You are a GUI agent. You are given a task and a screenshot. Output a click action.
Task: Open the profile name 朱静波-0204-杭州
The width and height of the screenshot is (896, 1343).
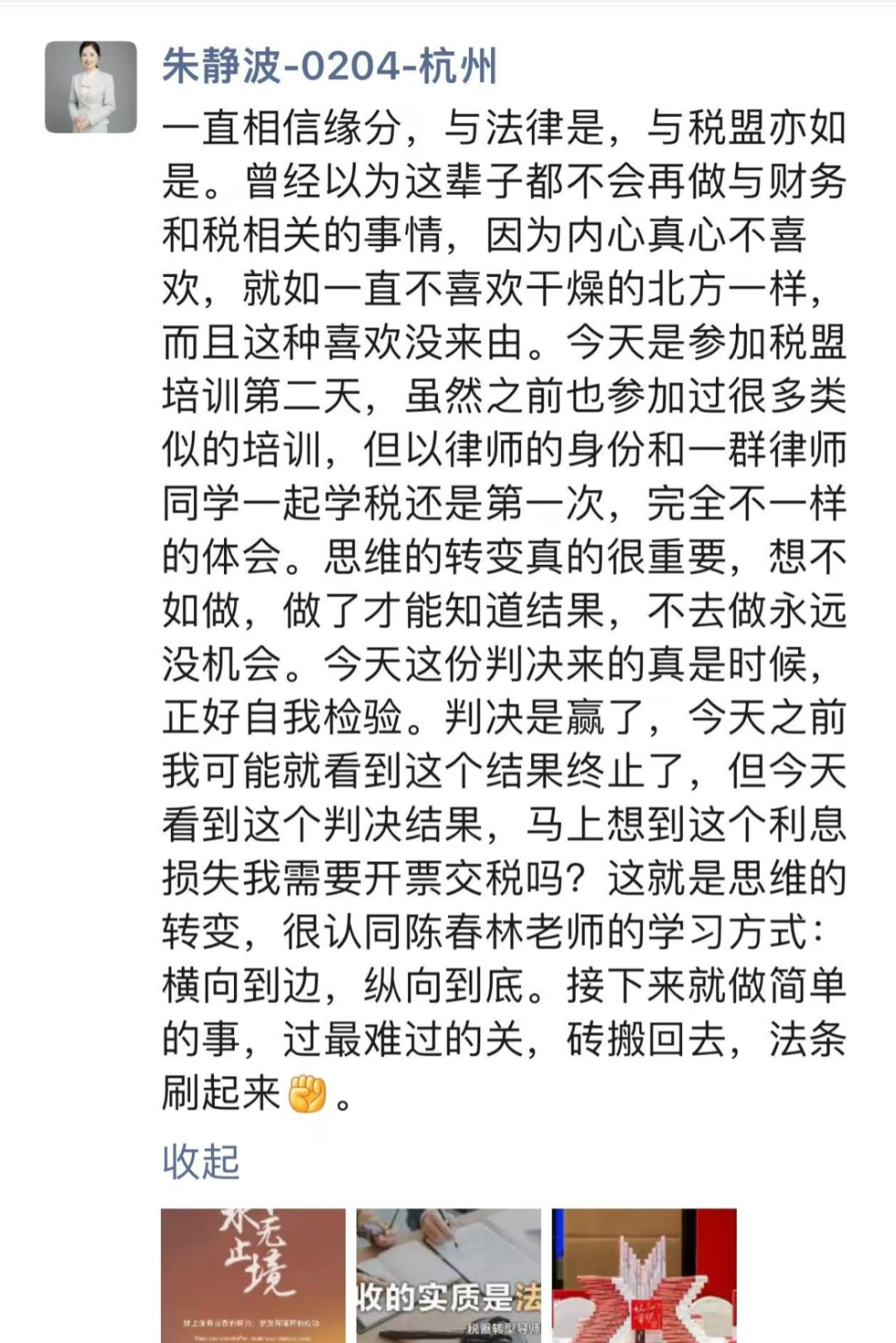[x=329, y=66]
